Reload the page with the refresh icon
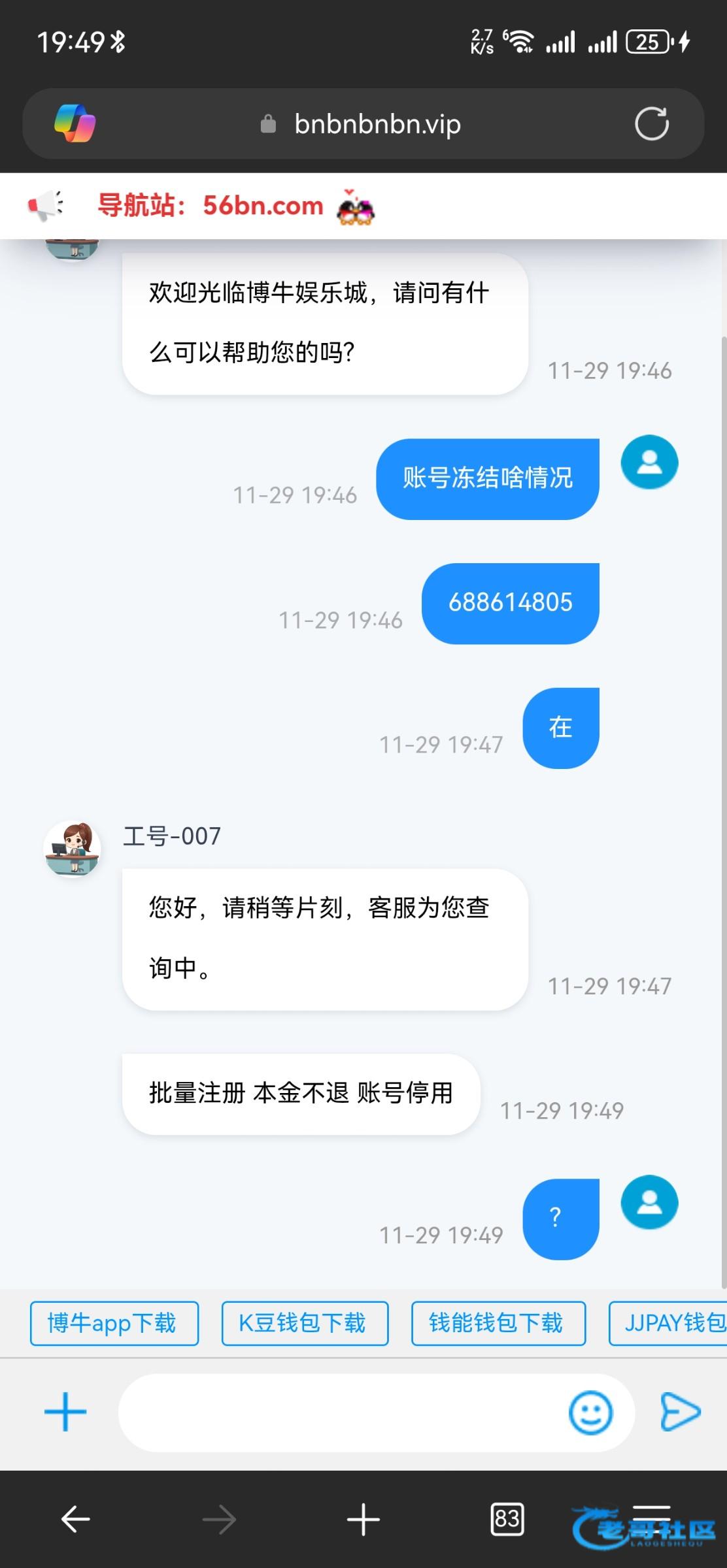The width and height of the screenshot is (727, 1568). (x=651, y=123)
